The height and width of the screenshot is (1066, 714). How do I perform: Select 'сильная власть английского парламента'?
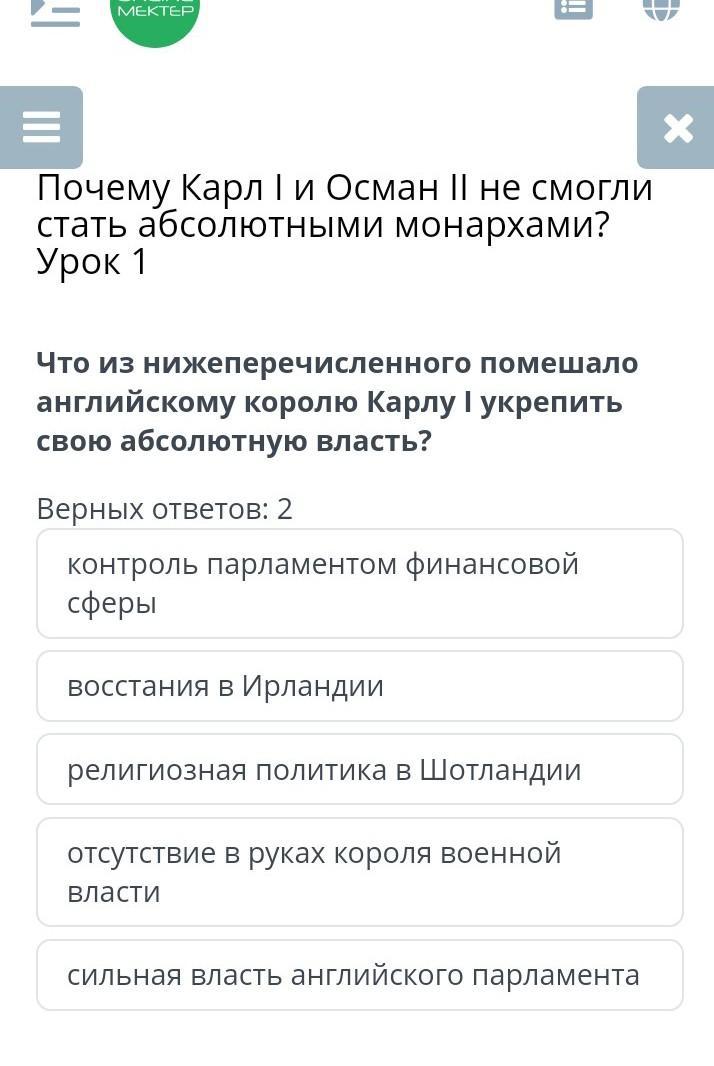pos(360,975)
